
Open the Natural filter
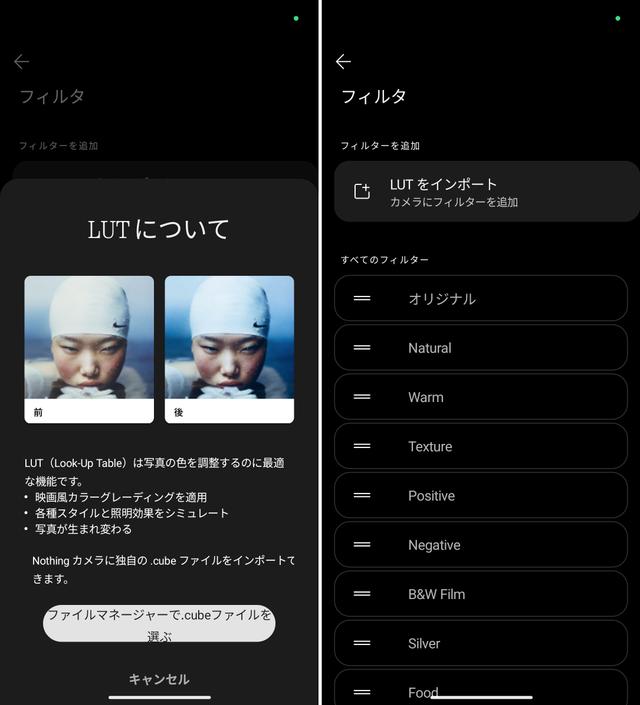pos(481,348)
